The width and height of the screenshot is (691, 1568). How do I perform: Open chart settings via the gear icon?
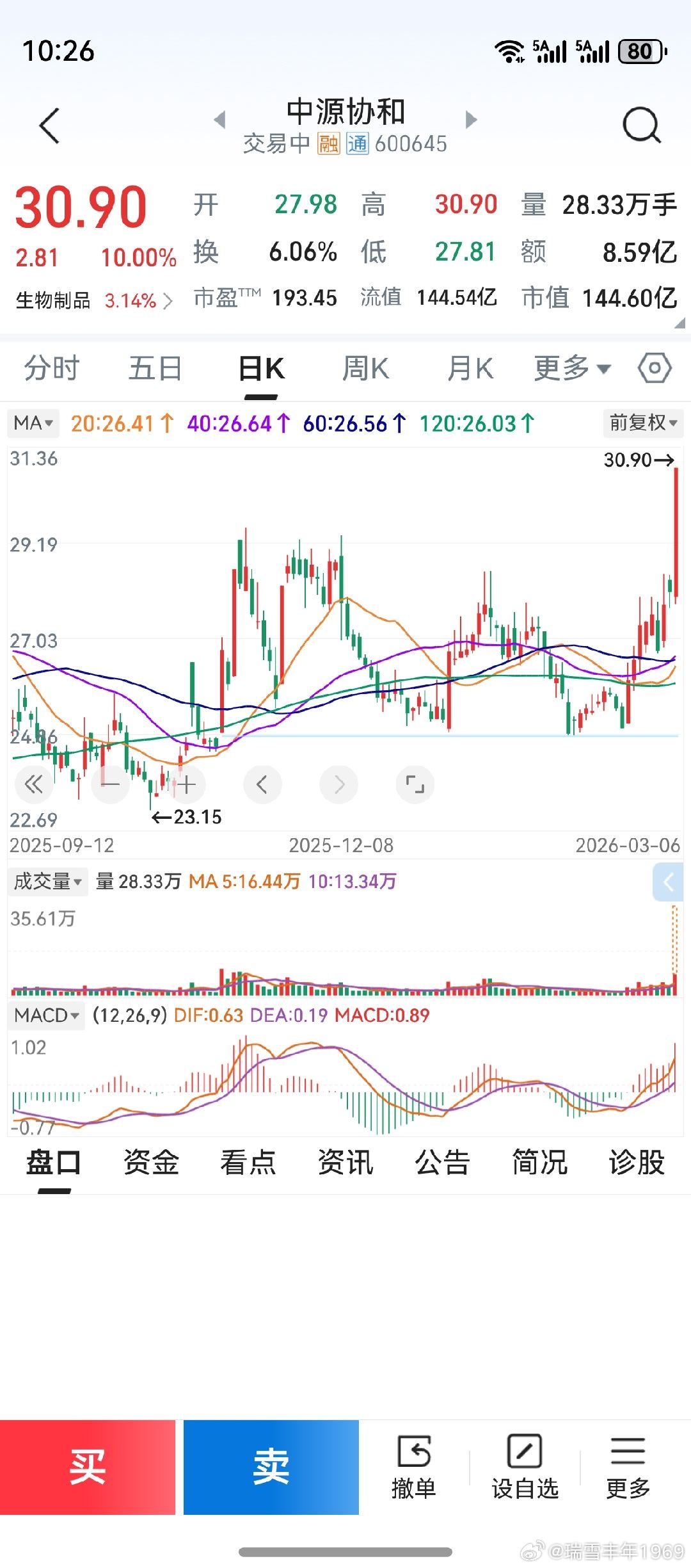pyautogui.click(x=653, y=368)
